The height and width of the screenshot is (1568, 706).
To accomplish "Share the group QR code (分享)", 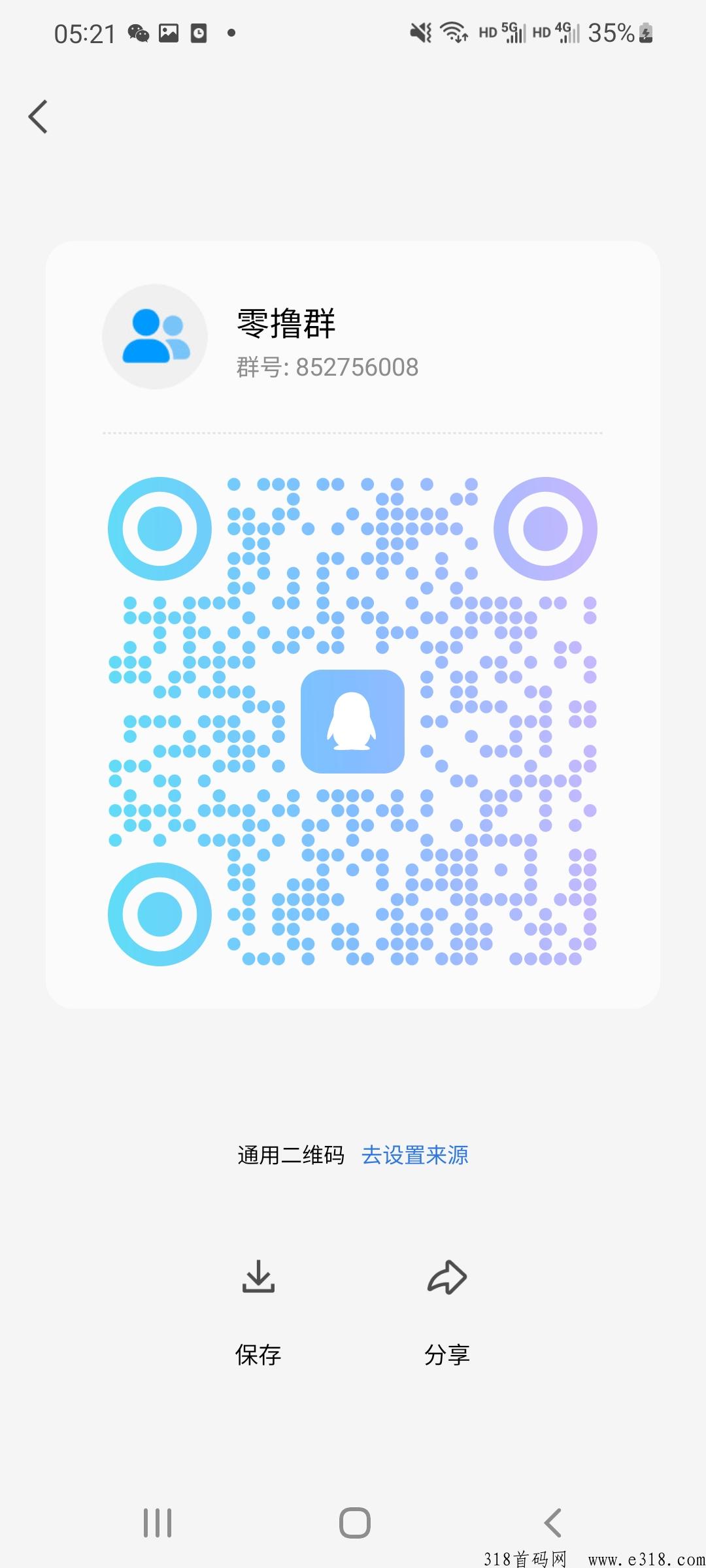I will [447, 1312].
